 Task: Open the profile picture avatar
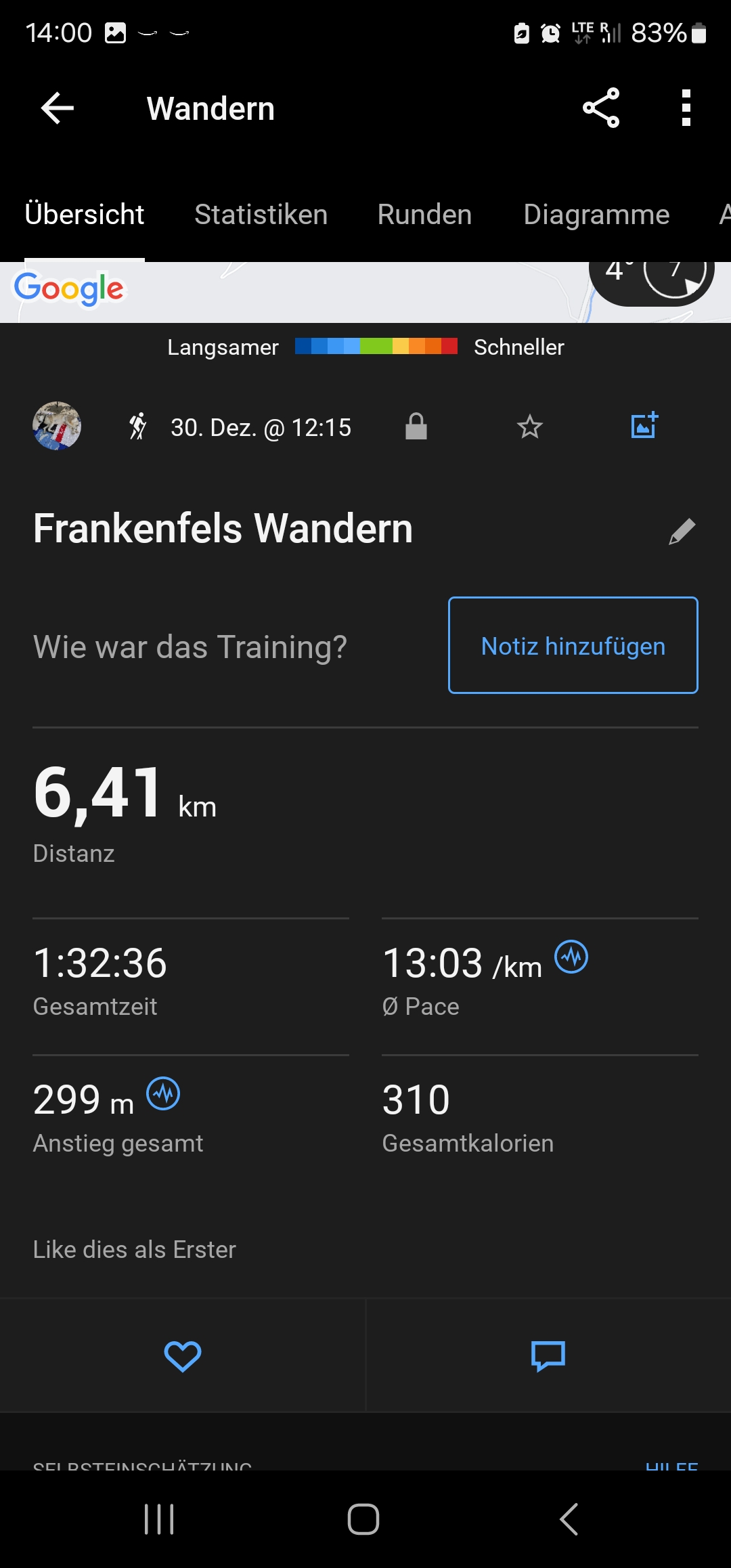click(57, 426)
